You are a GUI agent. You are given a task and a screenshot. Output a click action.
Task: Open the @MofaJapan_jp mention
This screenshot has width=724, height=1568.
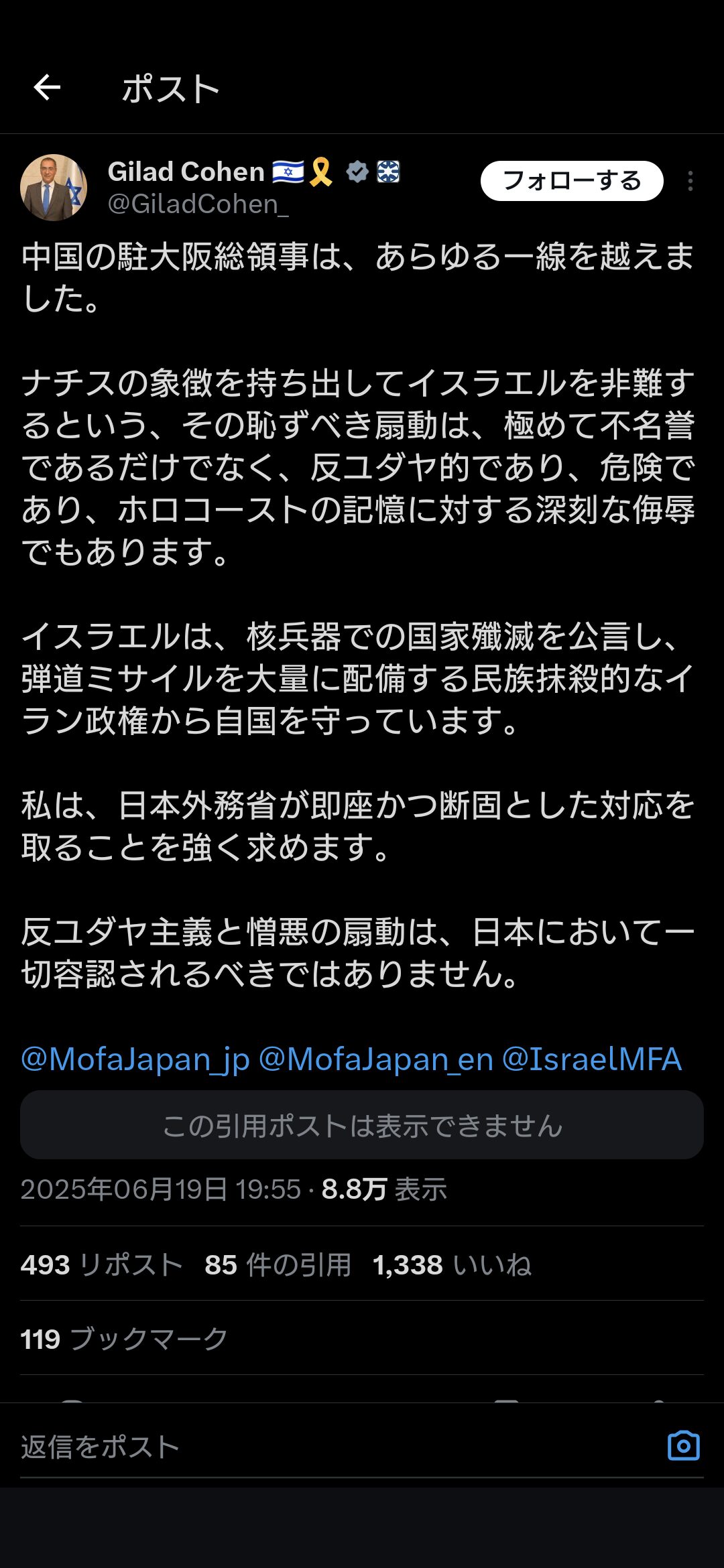coord(135,1059)
